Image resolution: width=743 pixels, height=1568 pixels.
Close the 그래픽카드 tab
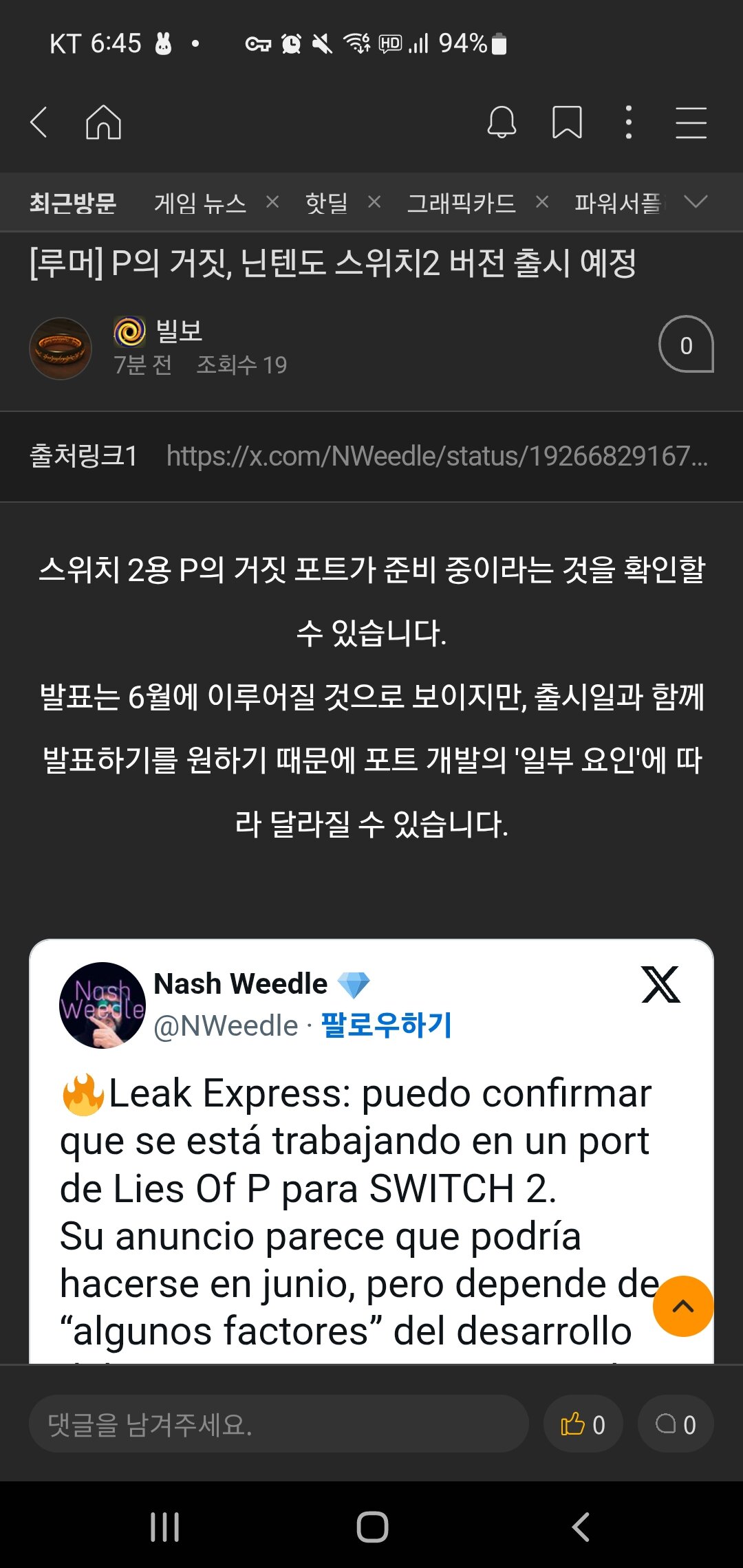[x=542, y=202]
